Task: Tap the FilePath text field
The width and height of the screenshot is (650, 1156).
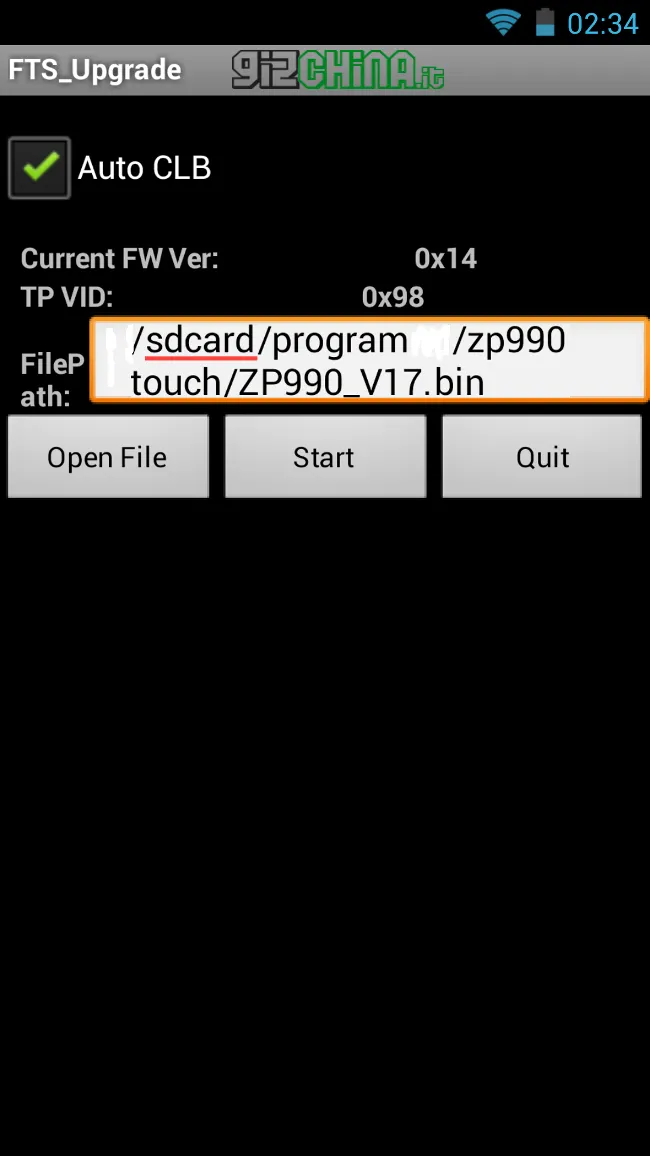Action: point(368,360)
